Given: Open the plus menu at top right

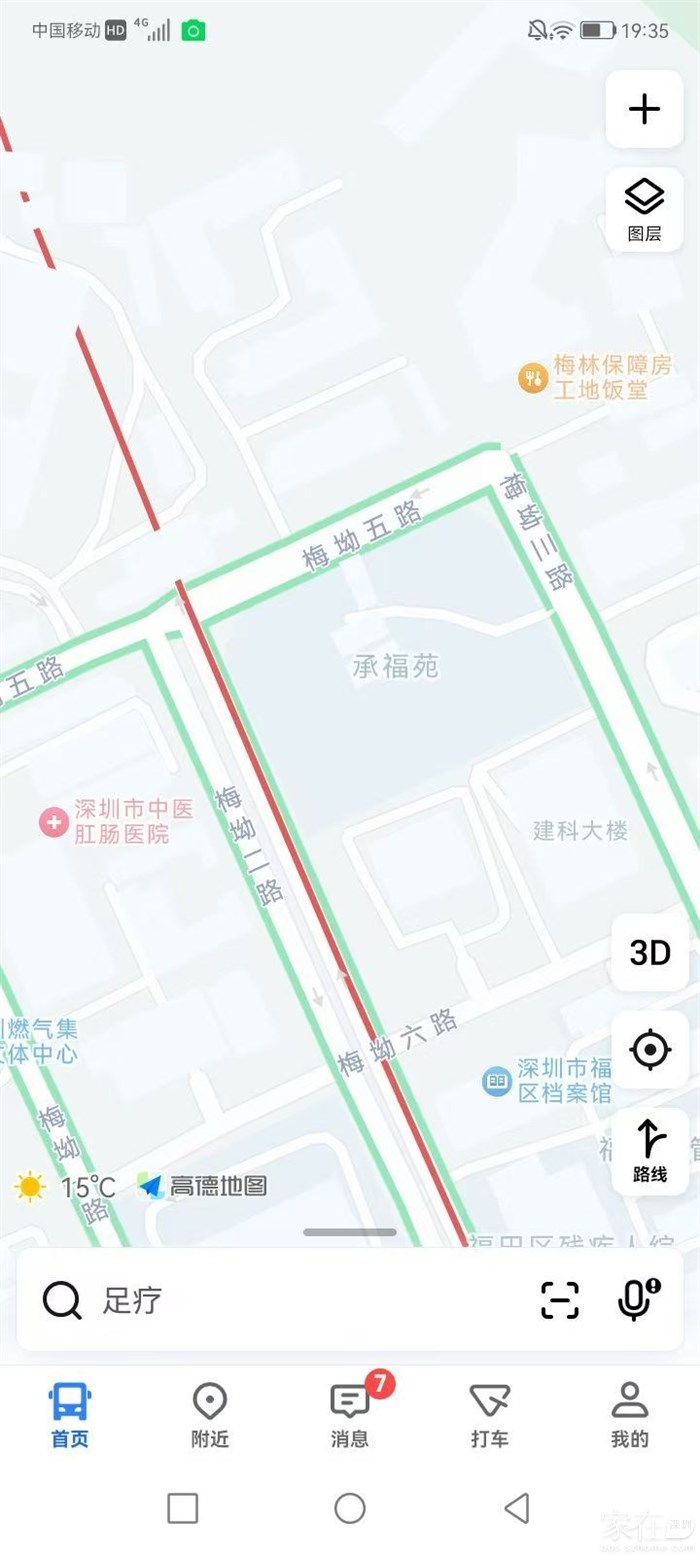Looking at the screenshot, I should click(644, 109).
